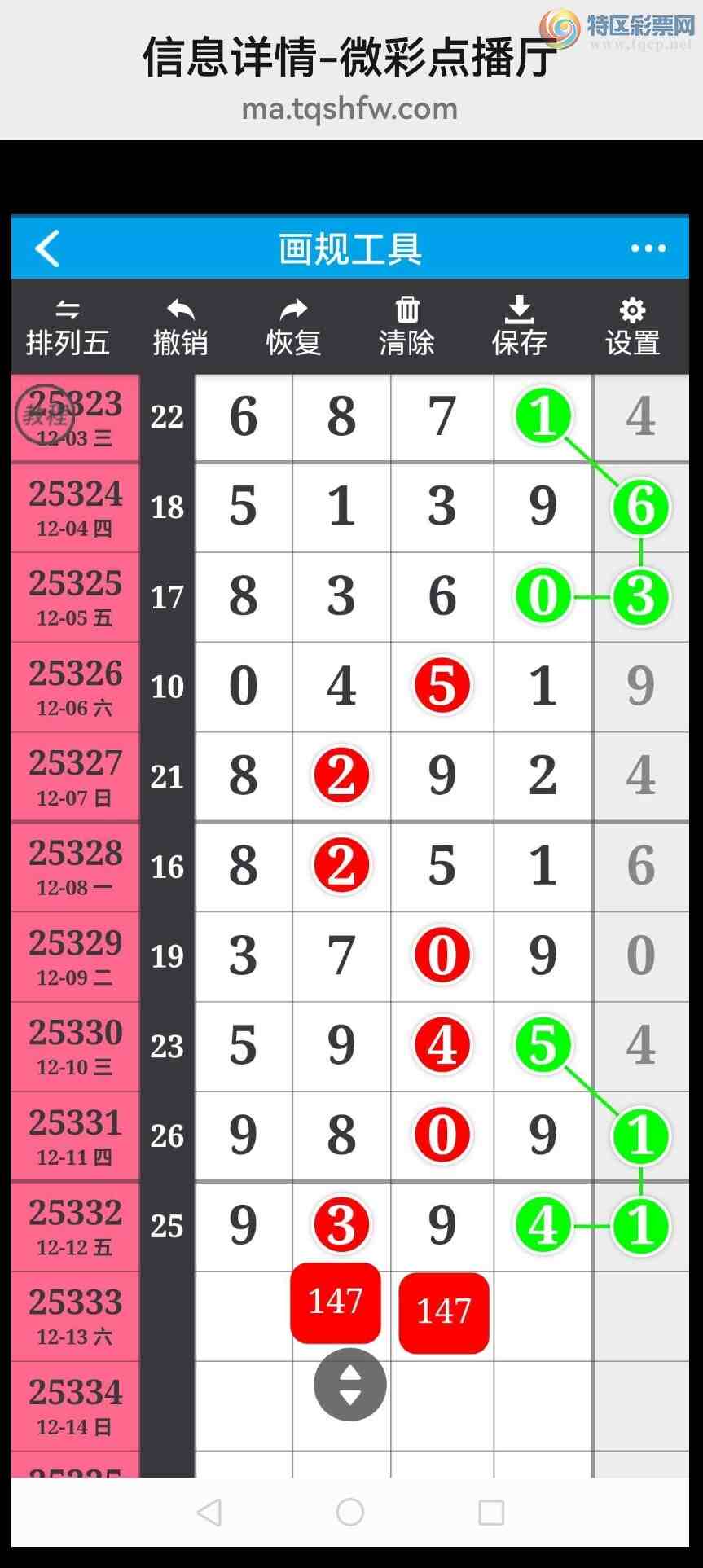Switch lottery type via 排列五
The height and width of the screenshot is (1568, 703).
click(x=68, y=328)
